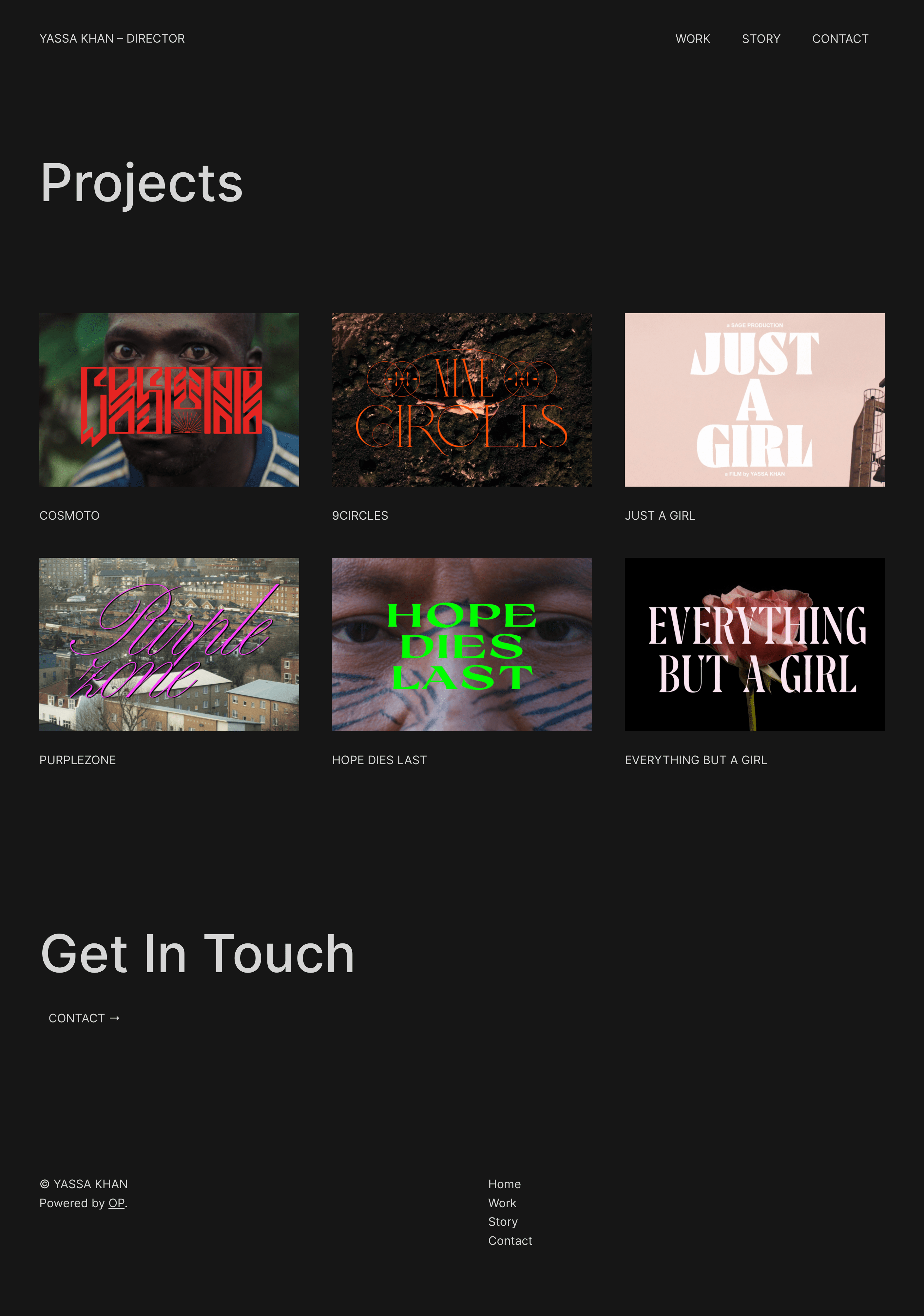Open the HOPE DIES LAST project
The image size is (924, 1316).
coord(461,644)
